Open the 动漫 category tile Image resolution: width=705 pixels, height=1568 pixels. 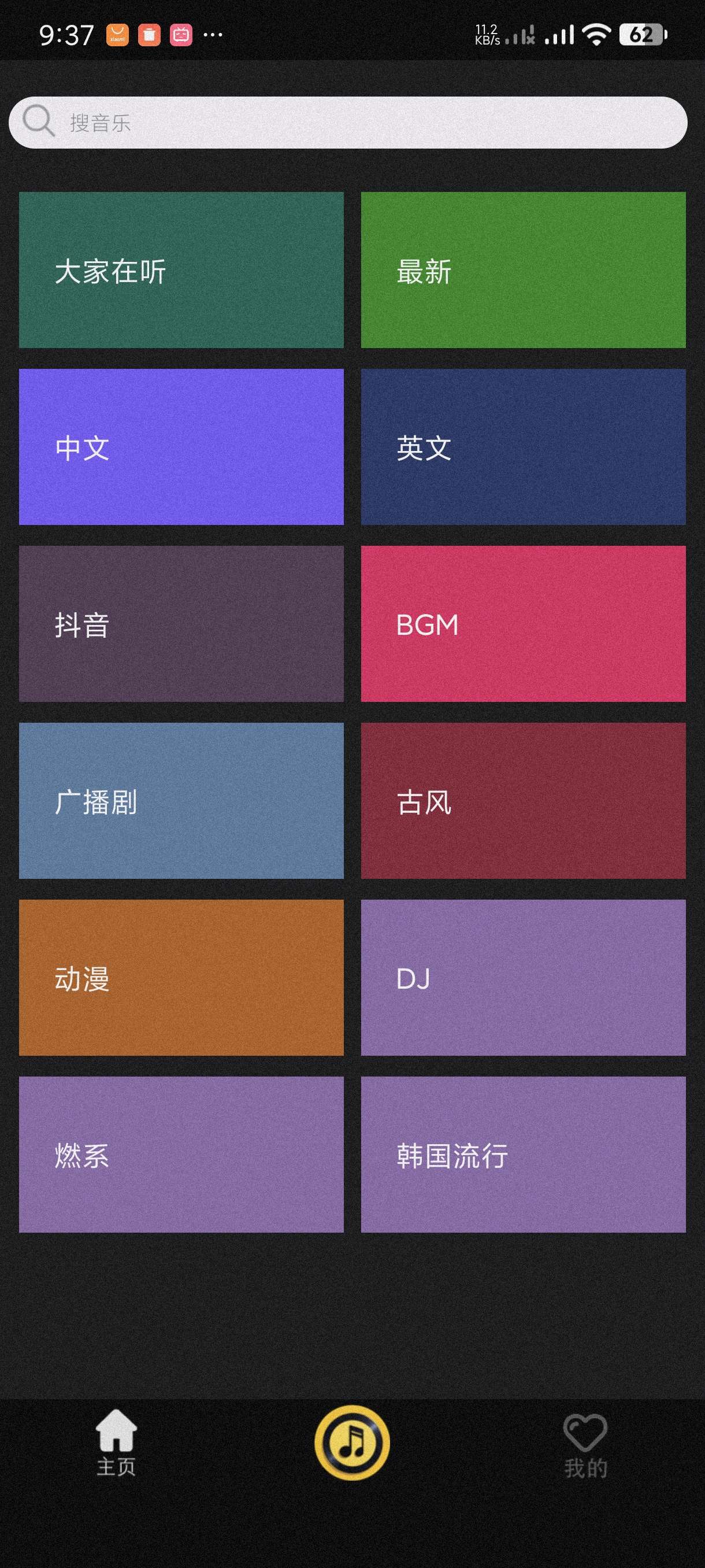(x=181, y=978)
